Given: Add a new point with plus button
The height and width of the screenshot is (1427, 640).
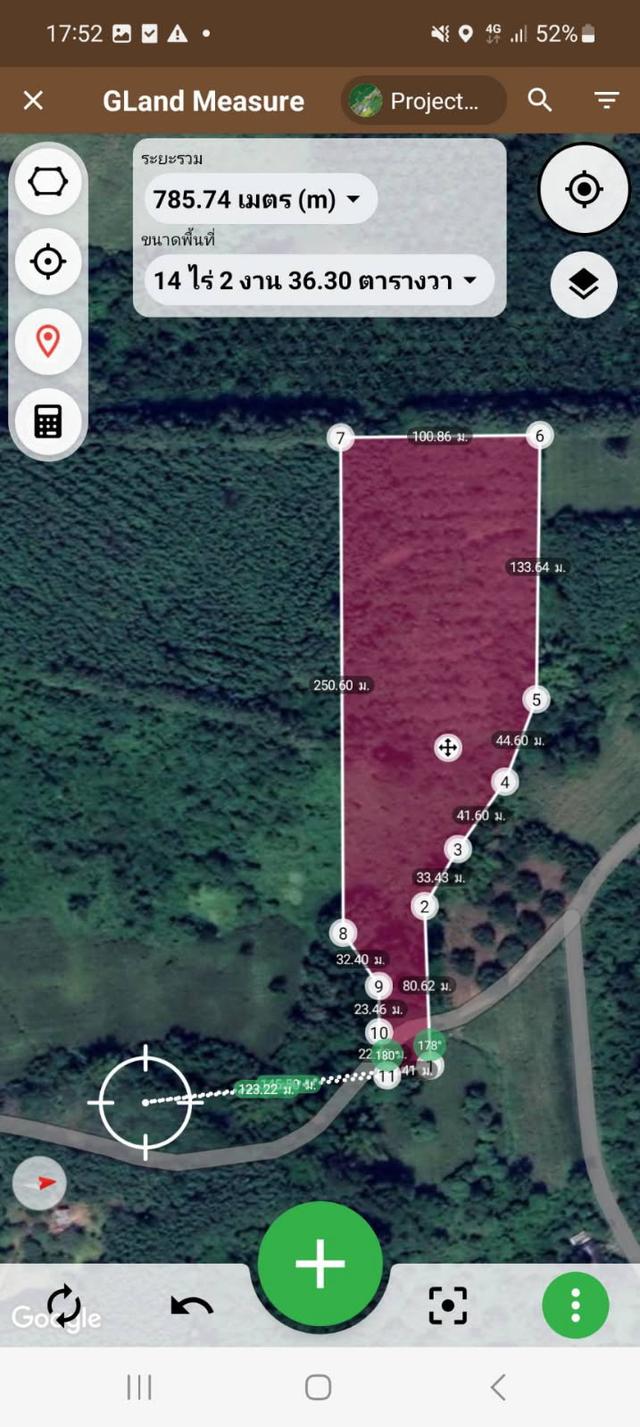Looking at the screenshot, I should [x=320, y=1263].
